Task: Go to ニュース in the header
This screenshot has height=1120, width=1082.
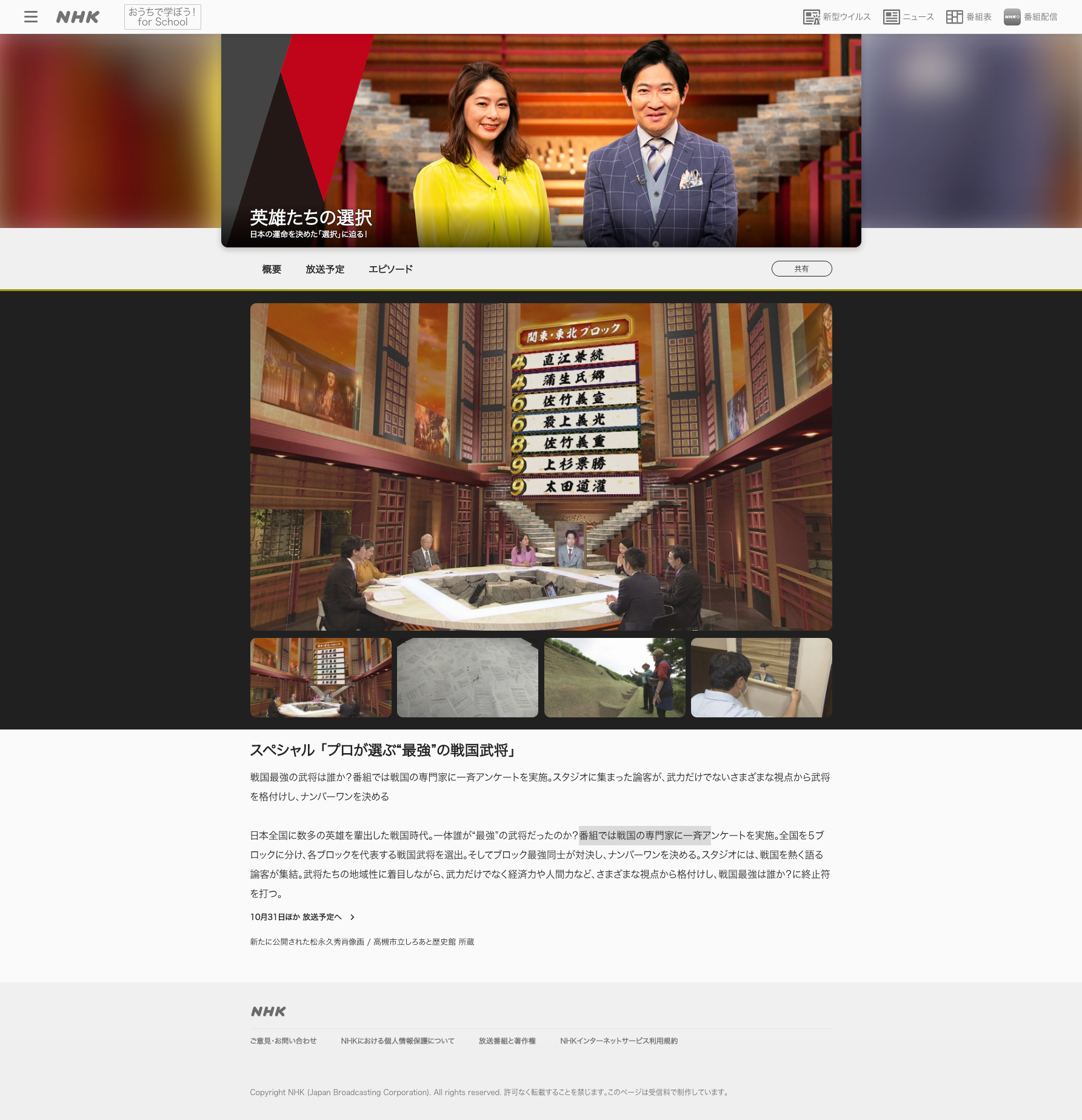Action: 909,17
